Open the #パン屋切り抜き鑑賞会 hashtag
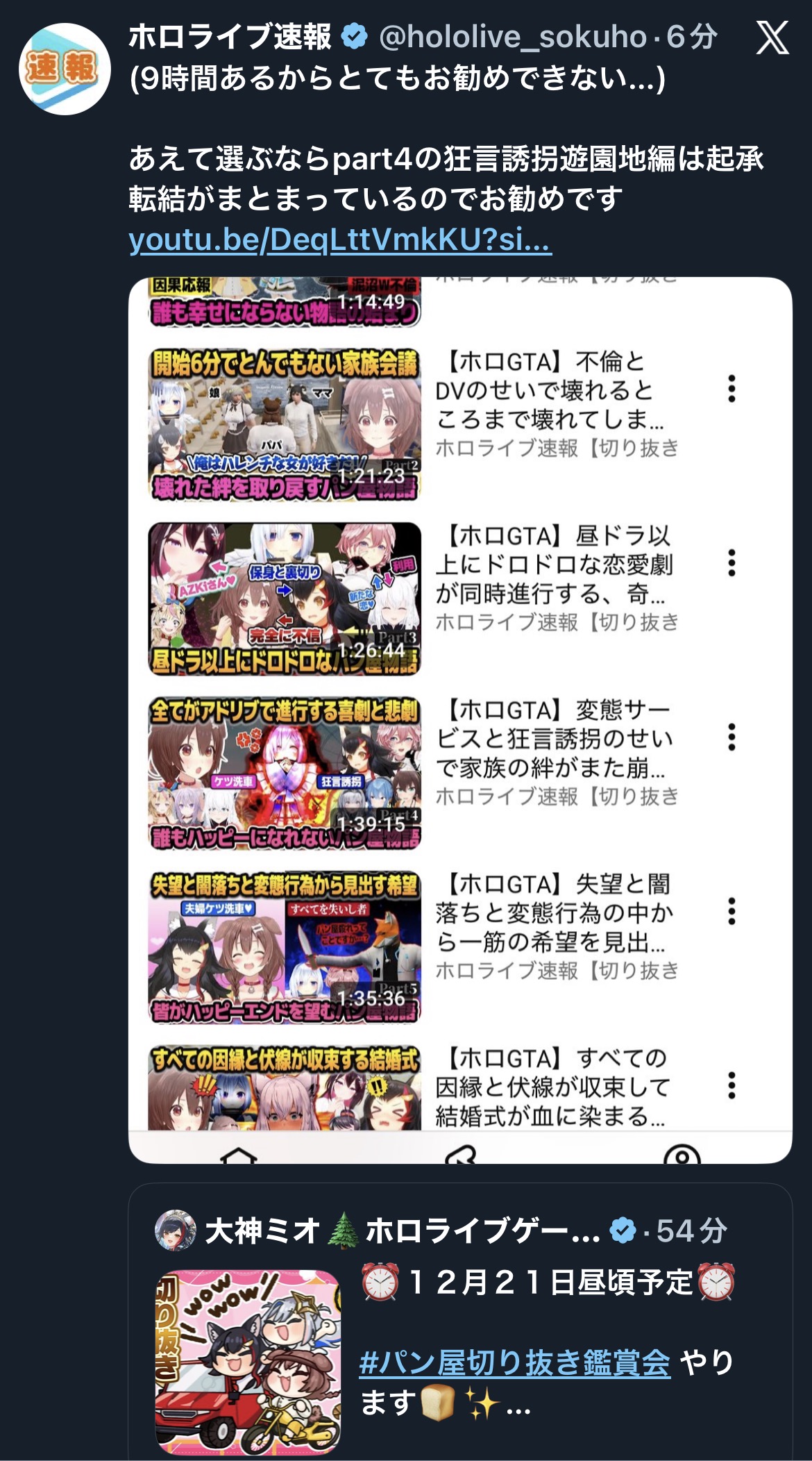 click(515, 1362)
